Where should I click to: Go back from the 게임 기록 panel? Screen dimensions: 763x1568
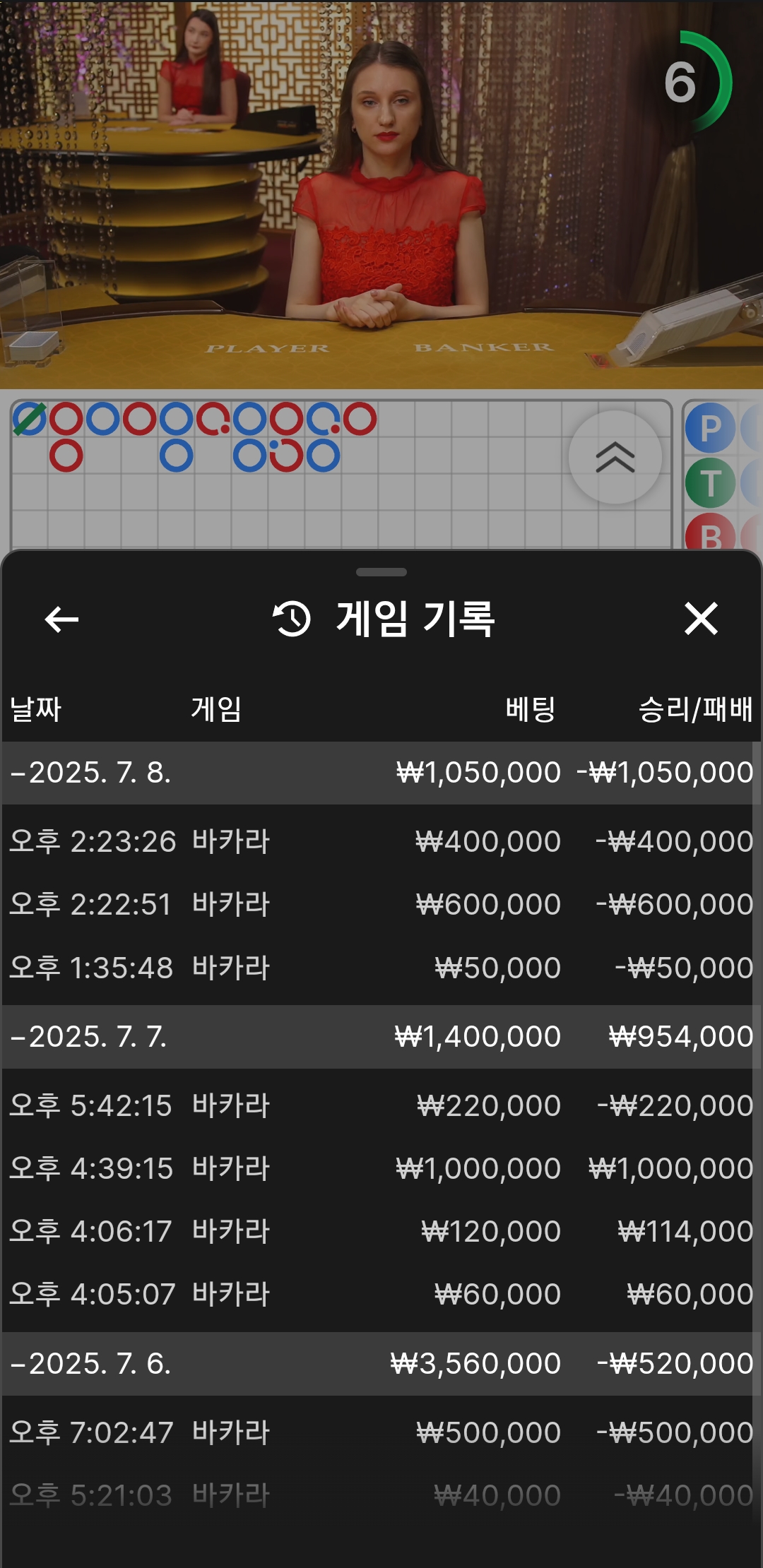click(61, 619)
